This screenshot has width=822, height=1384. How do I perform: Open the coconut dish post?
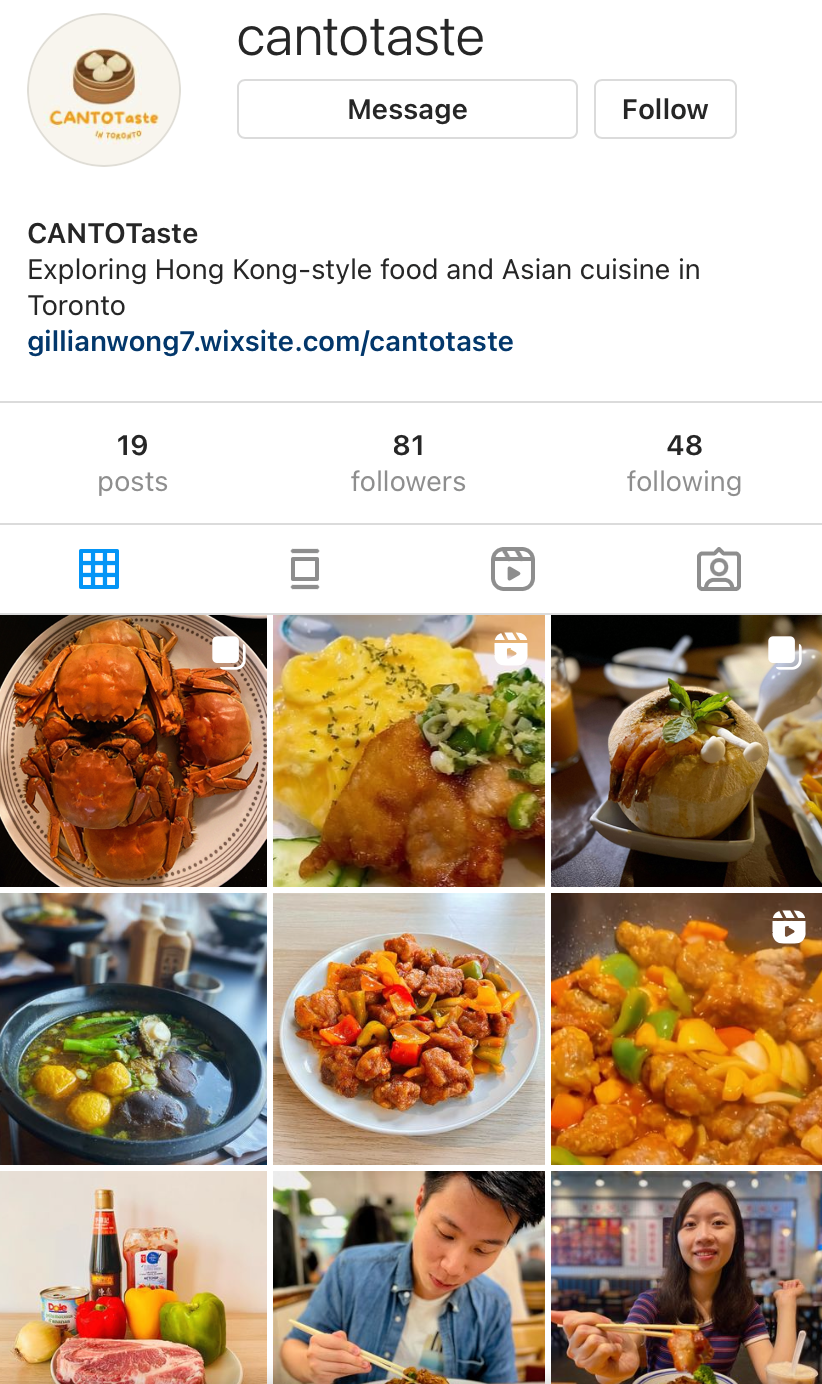(x=686, y=751)
